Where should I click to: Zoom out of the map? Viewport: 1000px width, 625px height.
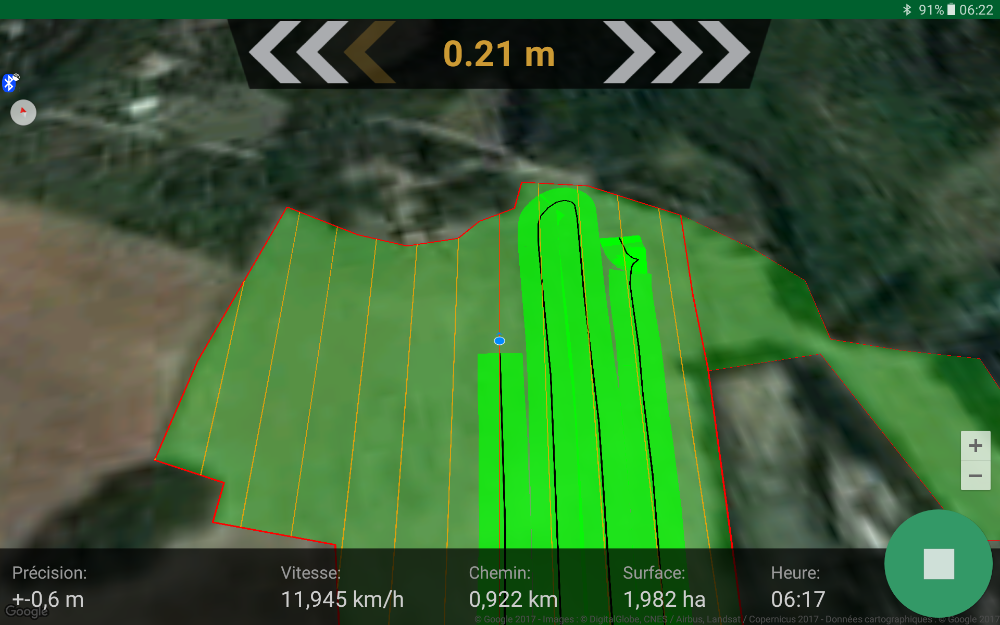pyautogui.click(x=975, y=476)
